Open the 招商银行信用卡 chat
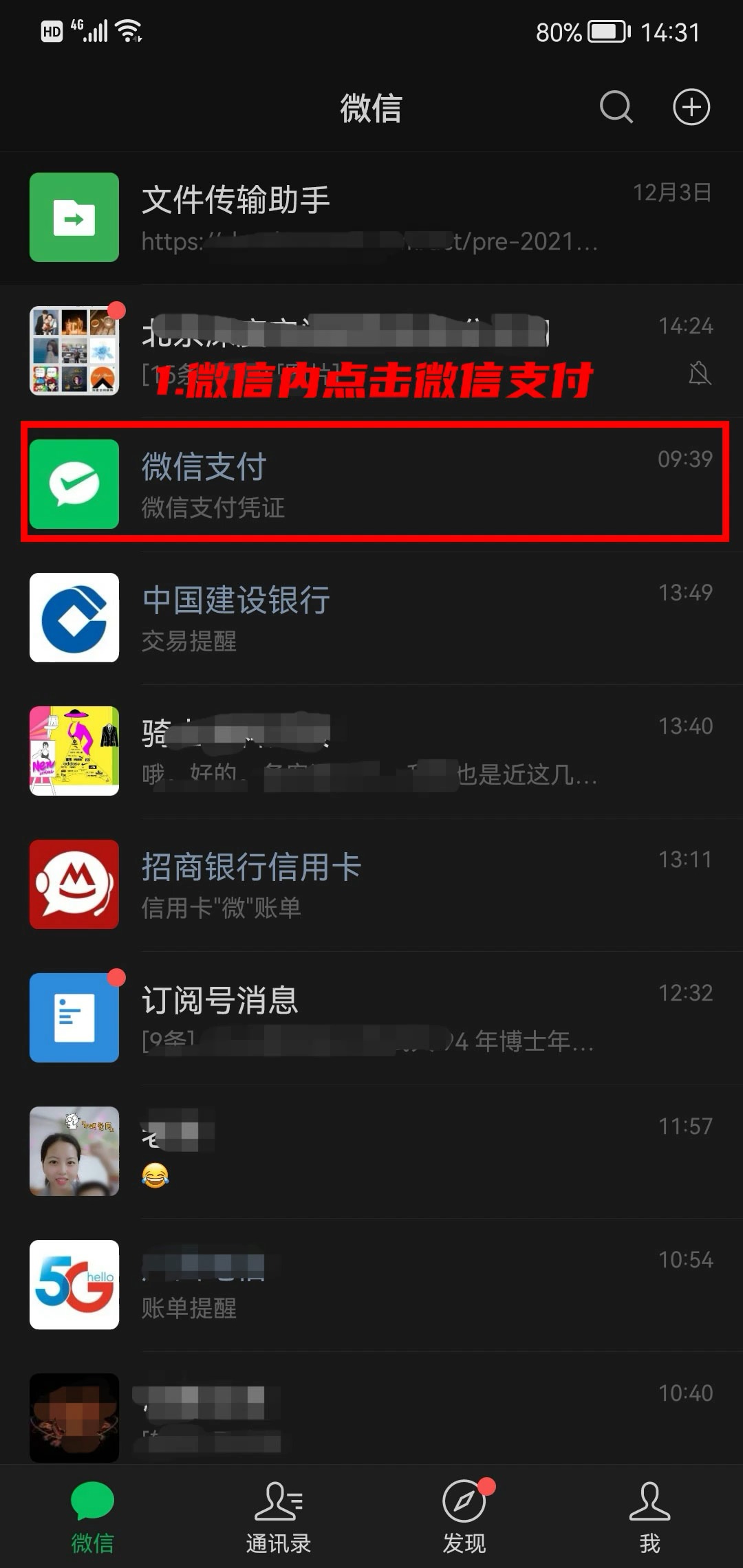Screen dimensions: 743x1568 point(371,884)
